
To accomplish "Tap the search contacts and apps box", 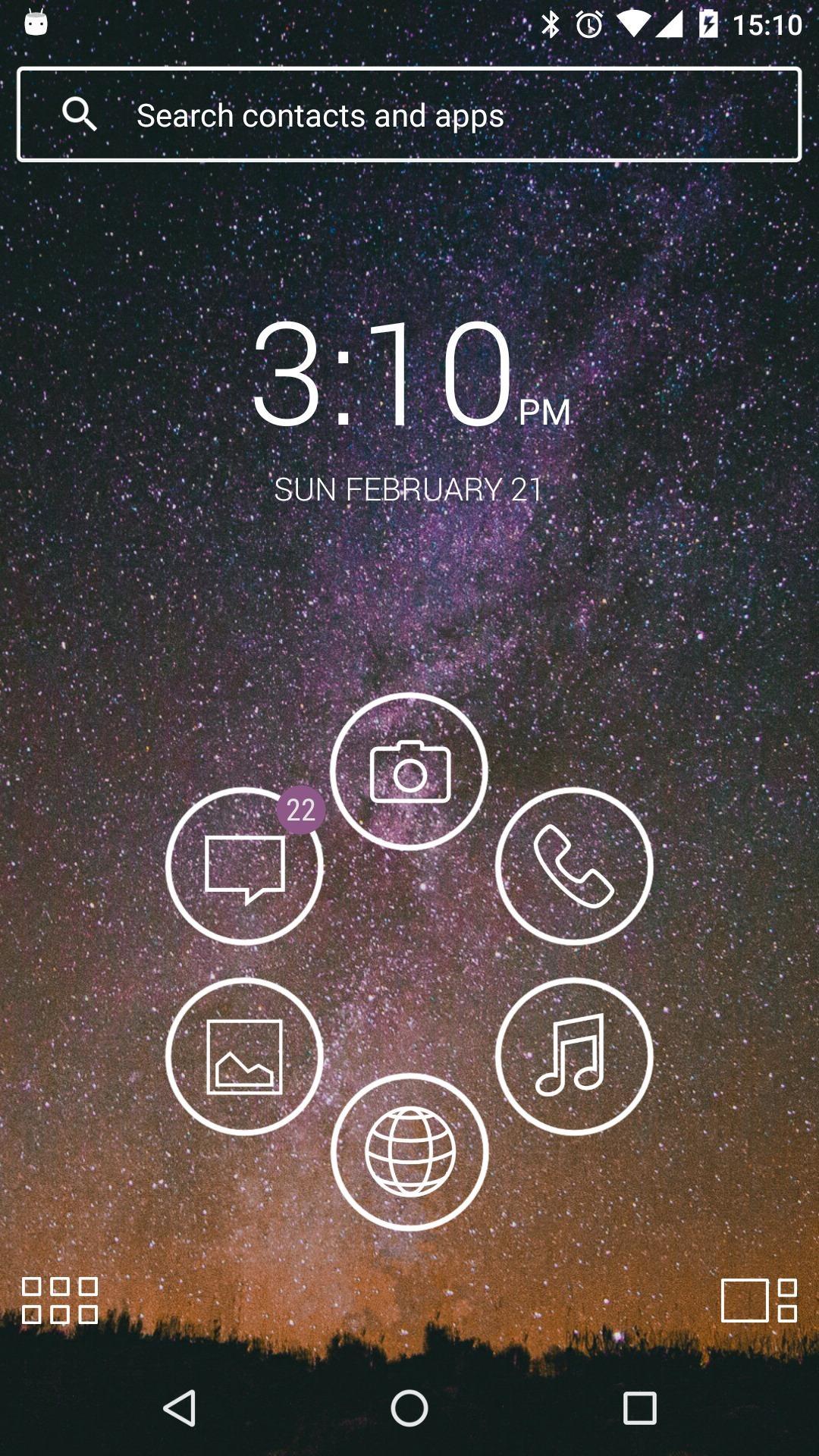I will 409,115.
